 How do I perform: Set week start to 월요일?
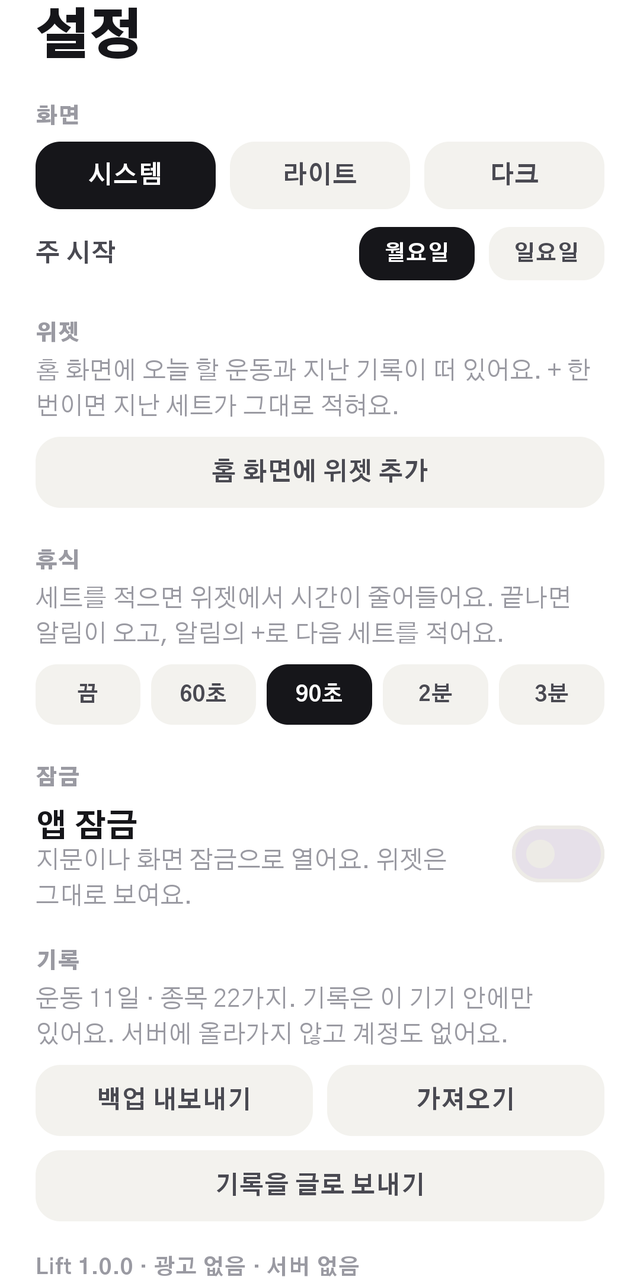[417, 253]
